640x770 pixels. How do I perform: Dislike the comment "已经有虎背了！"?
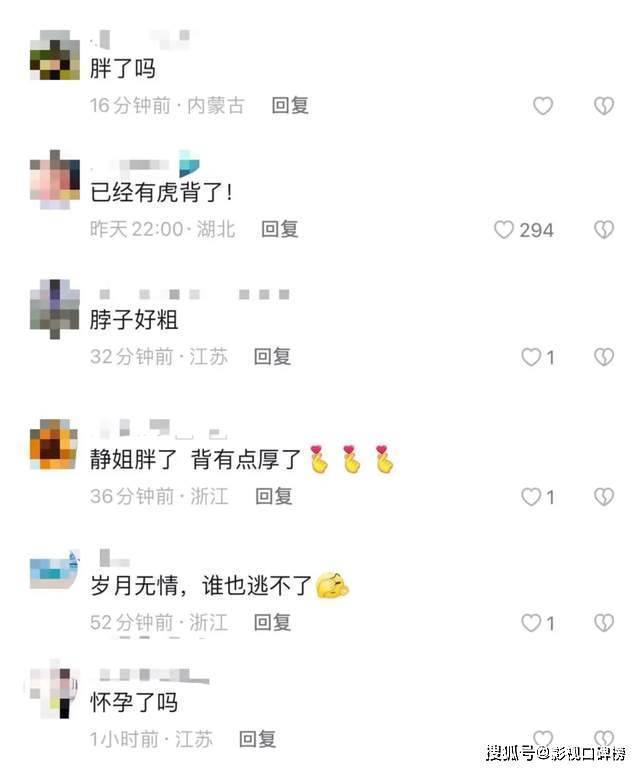(x=604, y=230)
